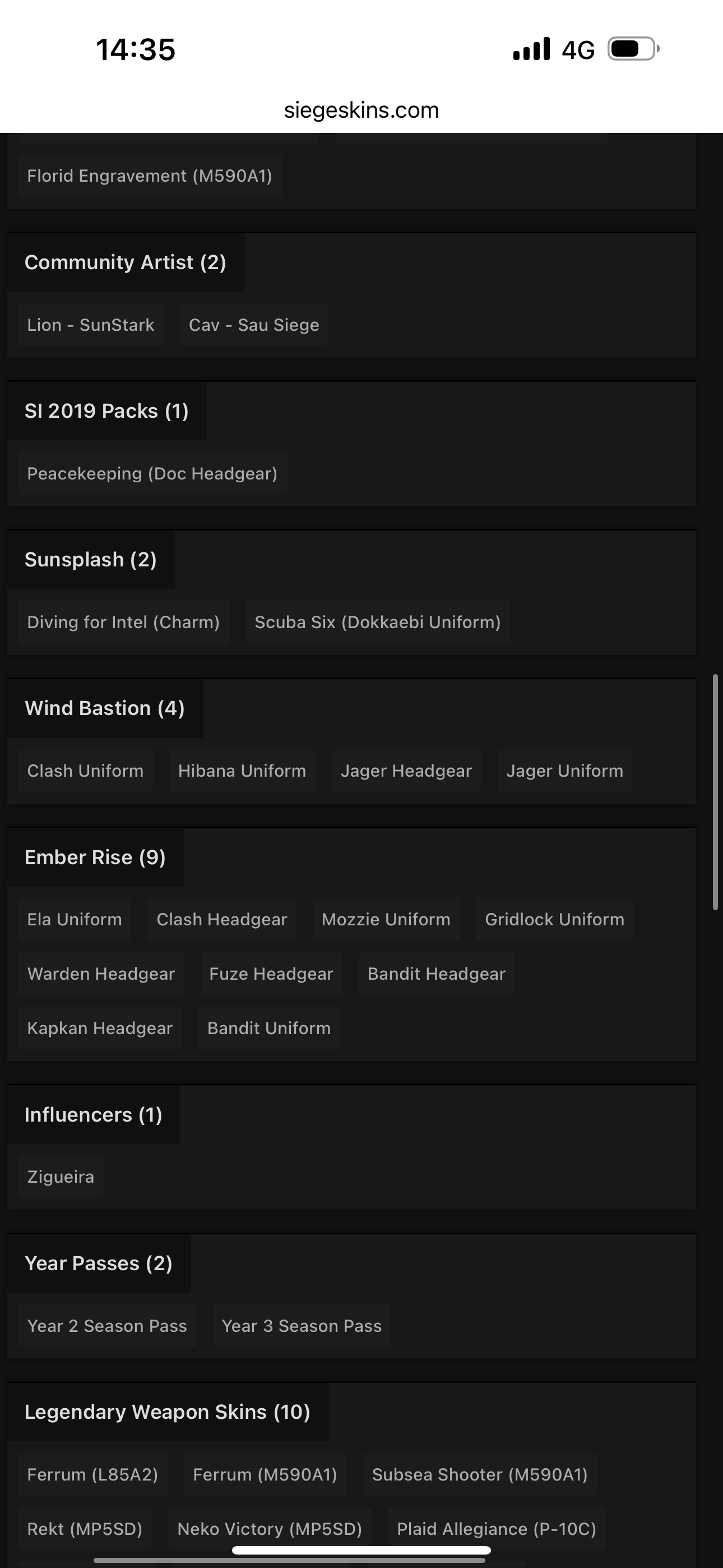This screenshot has height=1568, width=723.
Task: Select Jager Headgear under Wind Bastion
Action: tap(406, 771)
